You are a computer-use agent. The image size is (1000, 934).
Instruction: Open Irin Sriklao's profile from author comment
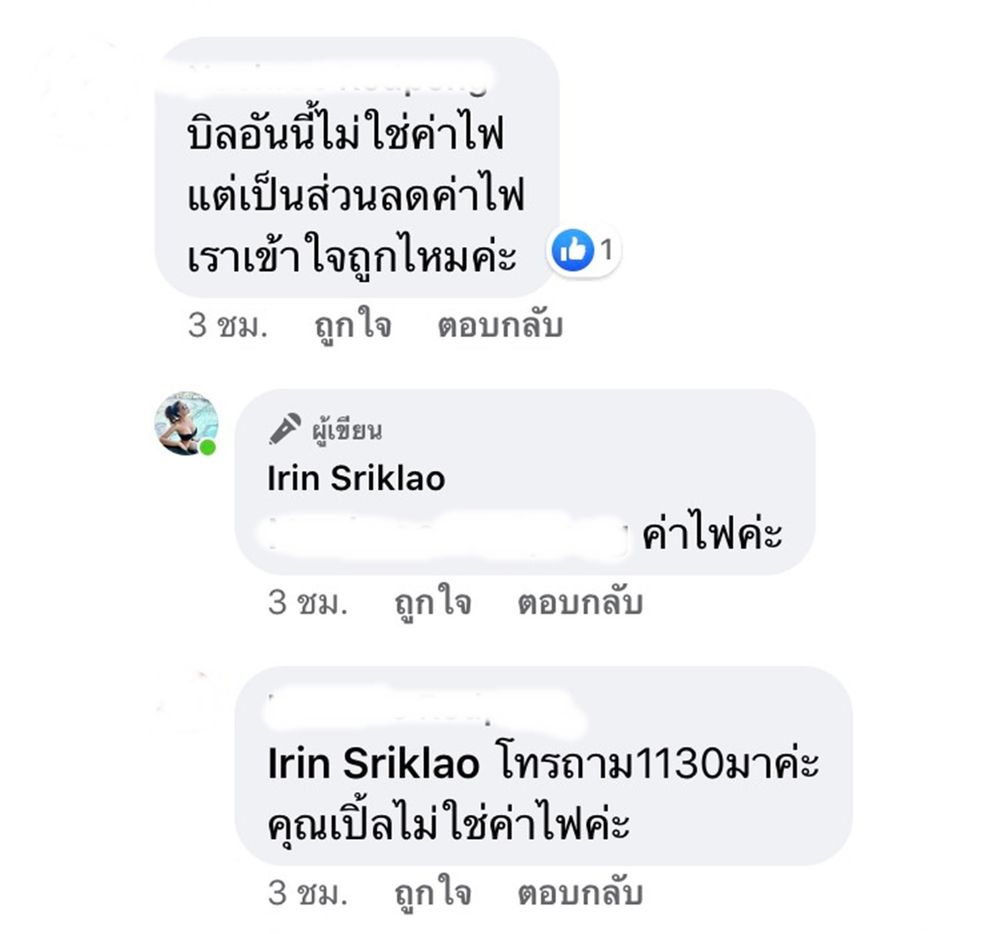point(356,478)
